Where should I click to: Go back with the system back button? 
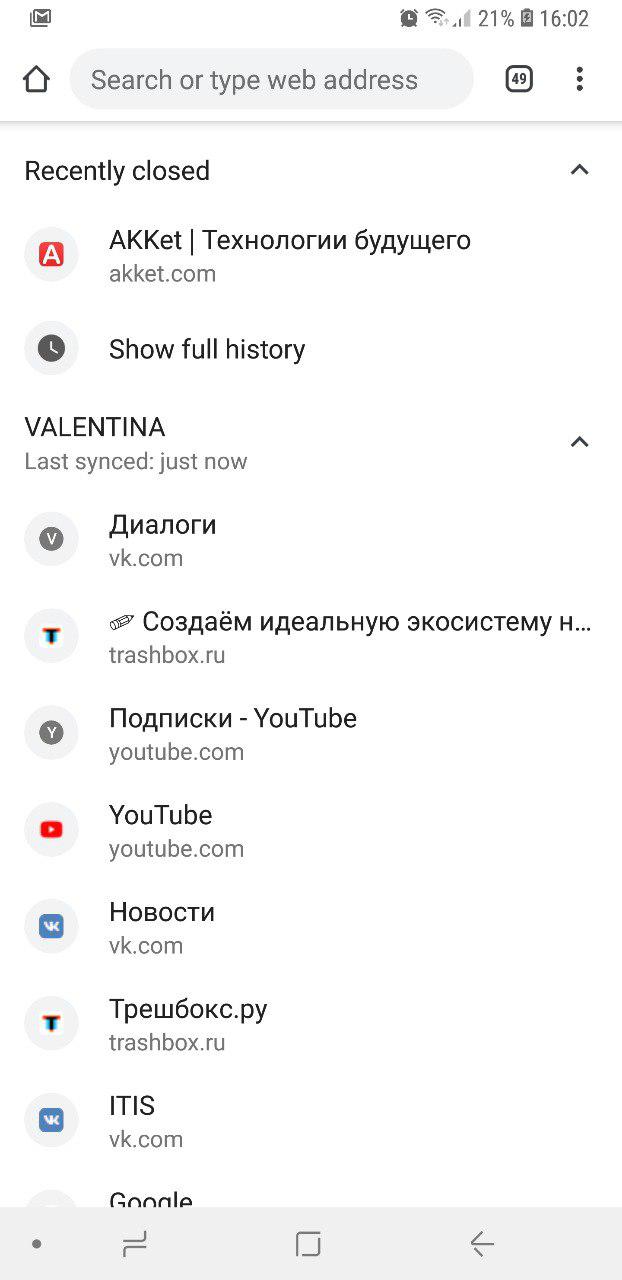(482, 1244)
